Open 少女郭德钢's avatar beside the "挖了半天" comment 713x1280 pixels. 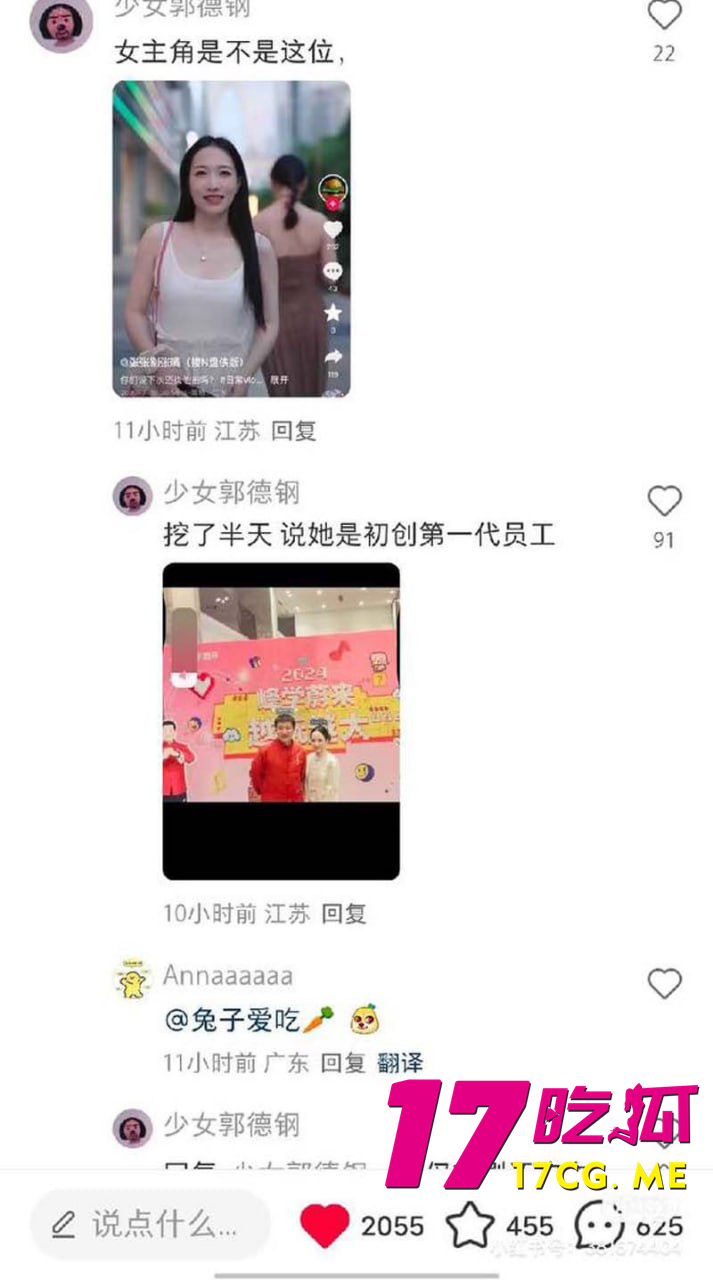tap(132, 495)
